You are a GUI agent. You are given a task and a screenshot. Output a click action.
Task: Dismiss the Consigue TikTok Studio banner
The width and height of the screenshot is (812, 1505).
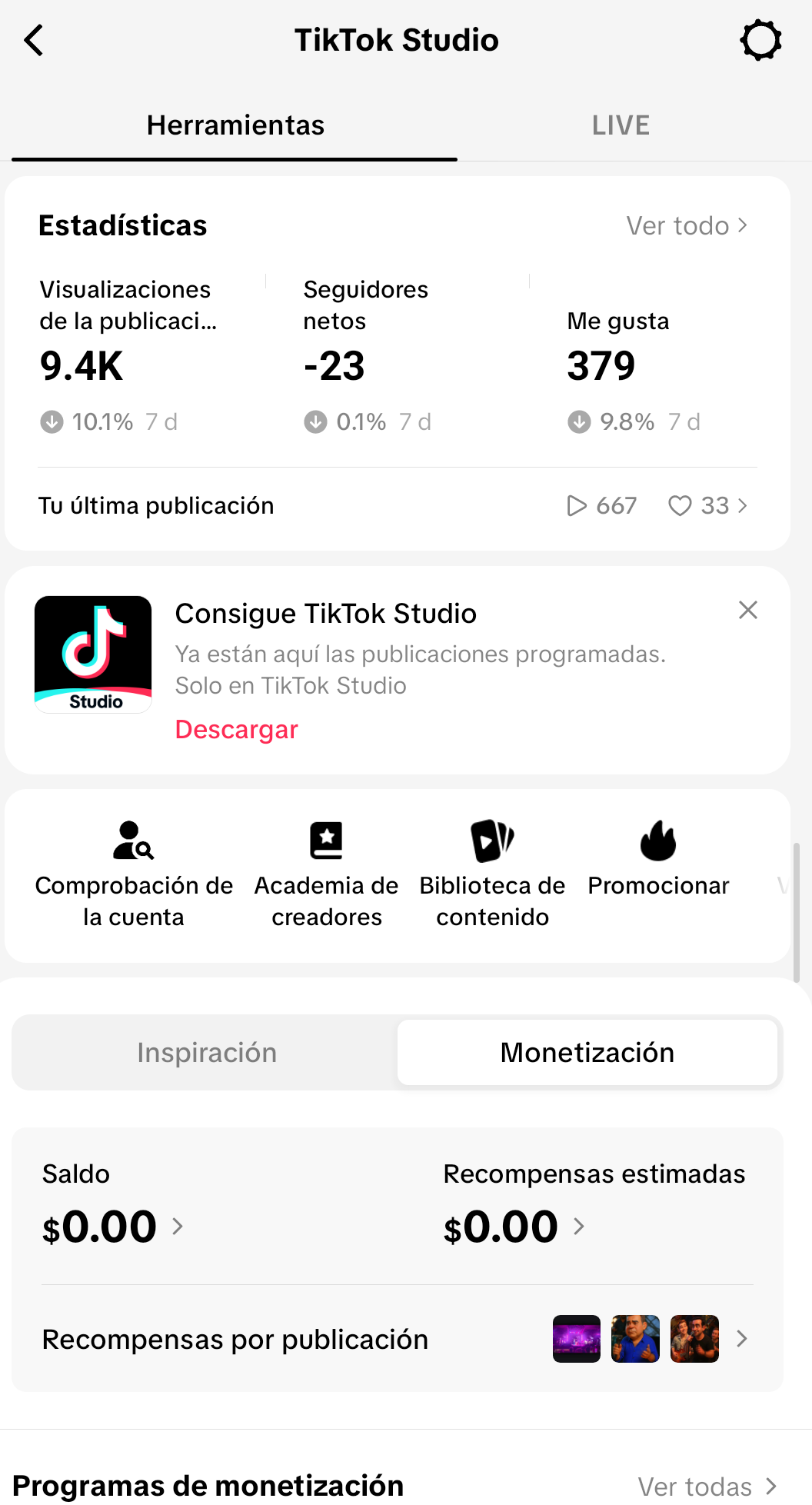(747, 610)
